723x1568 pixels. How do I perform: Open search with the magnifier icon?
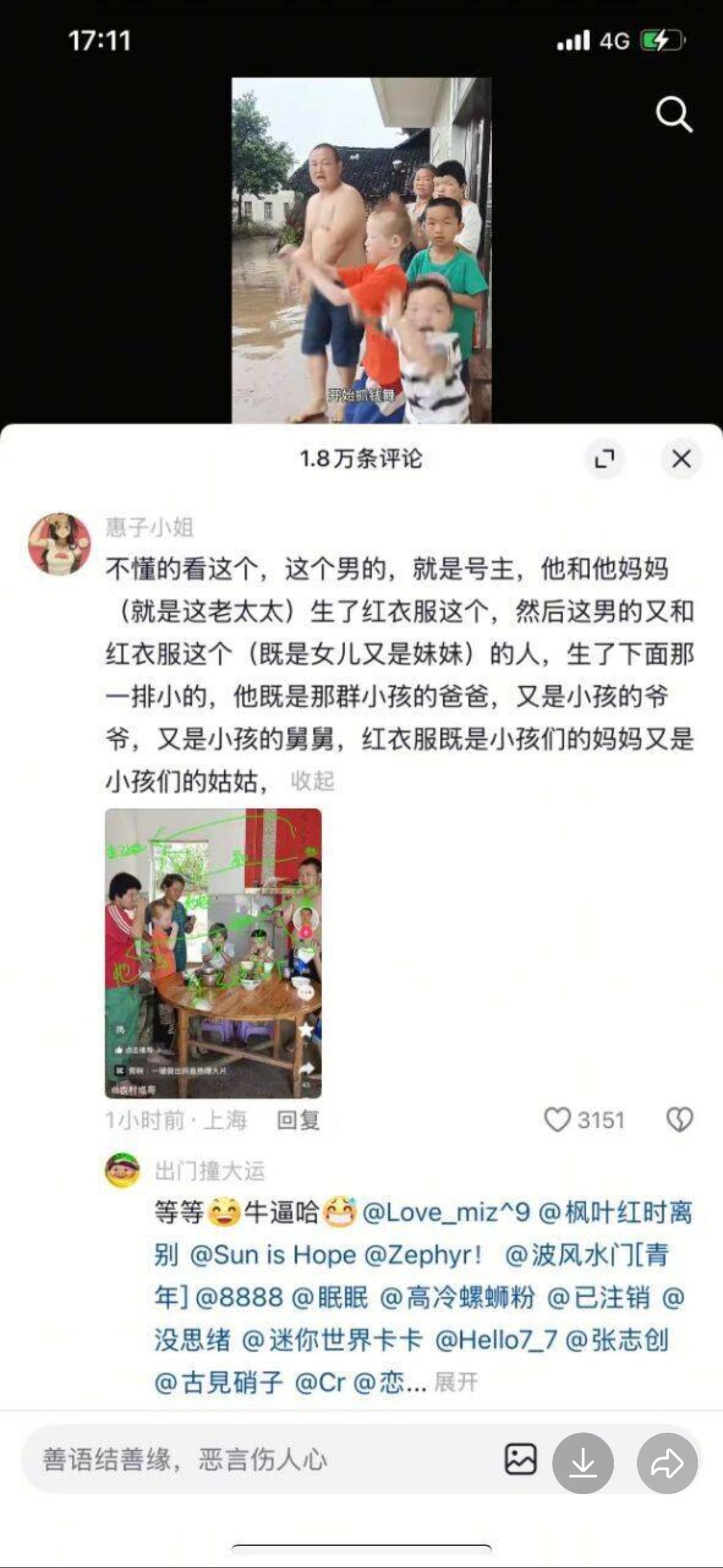click(x=674, y=114)
